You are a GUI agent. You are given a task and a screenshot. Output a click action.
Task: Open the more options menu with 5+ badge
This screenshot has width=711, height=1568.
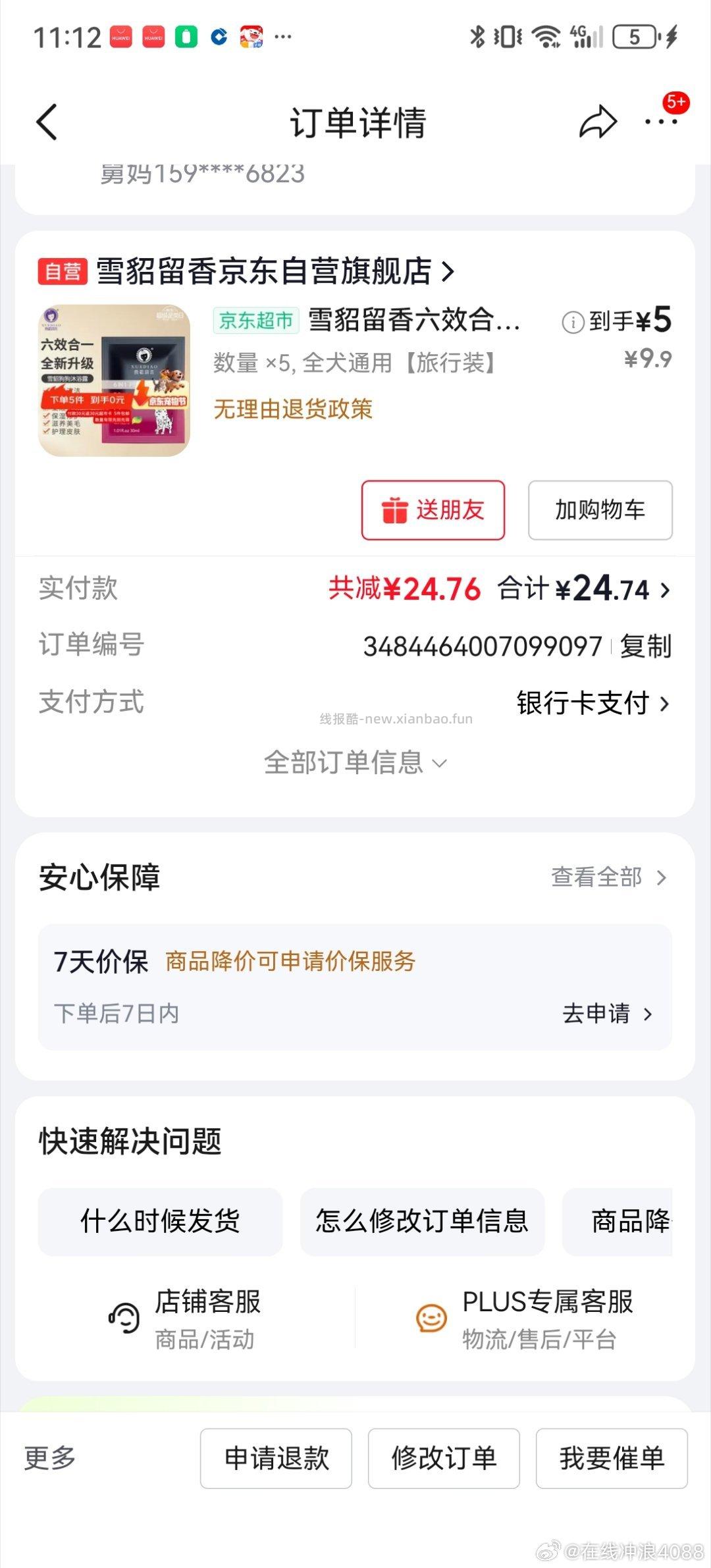(661, 122)
